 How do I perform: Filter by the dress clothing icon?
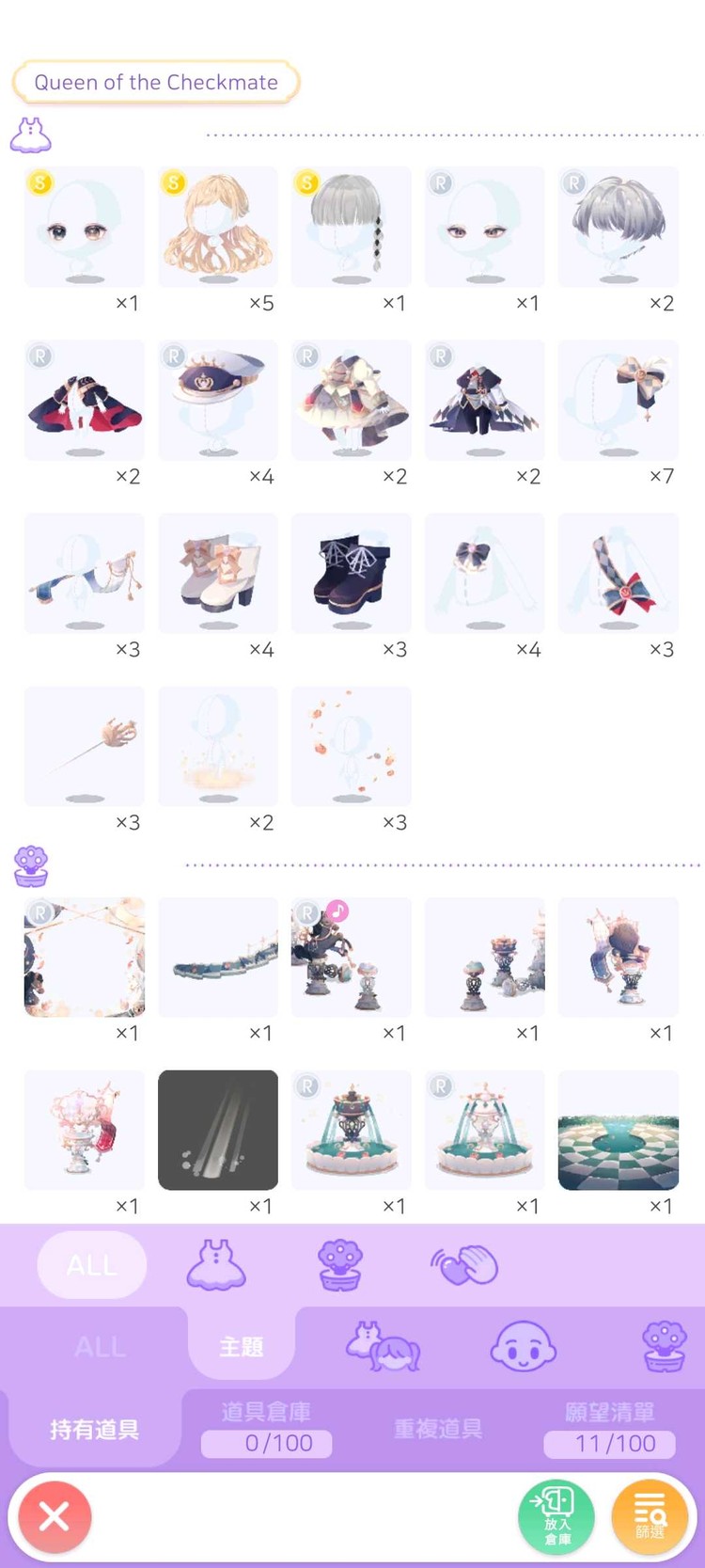[x=216, y=1265]
